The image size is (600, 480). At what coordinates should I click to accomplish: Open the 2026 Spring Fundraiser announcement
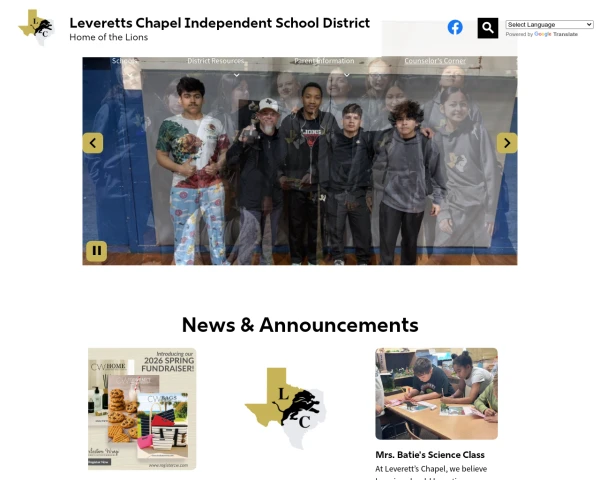click(x=142, y=408)
